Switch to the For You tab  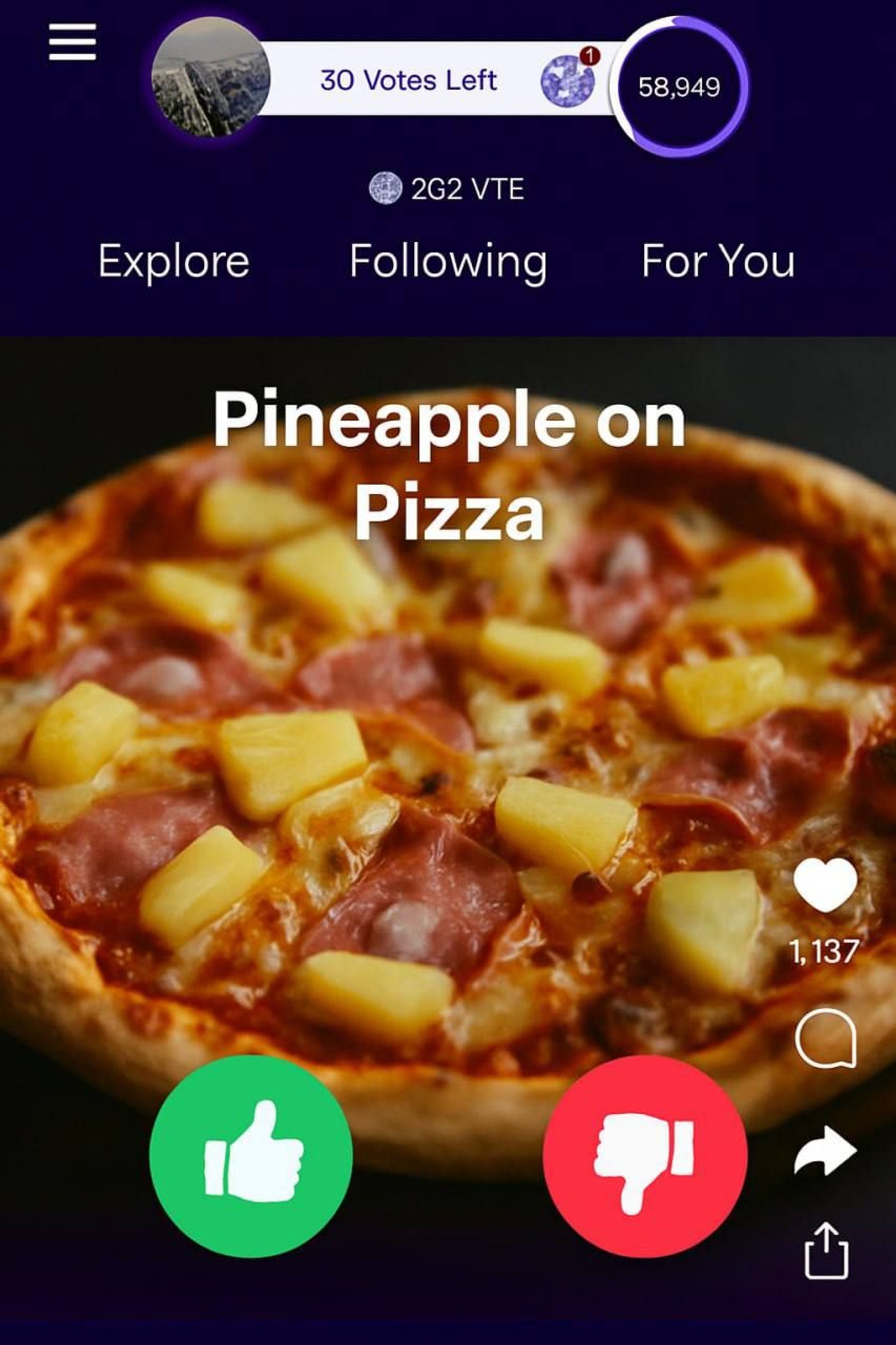[x=718, y=260]
